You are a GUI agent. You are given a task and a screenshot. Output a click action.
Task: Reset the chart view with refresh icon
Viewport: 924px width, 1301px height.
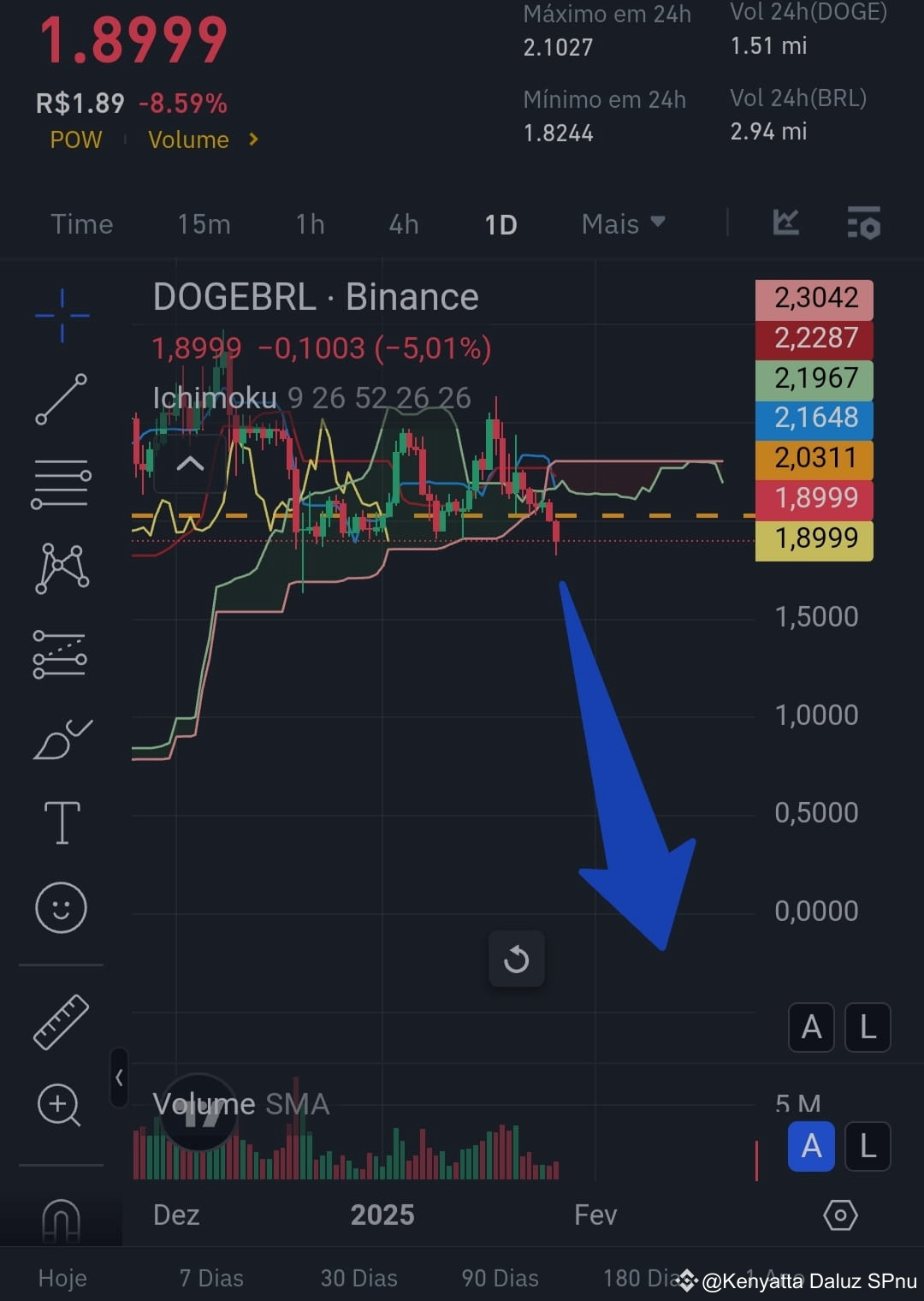pos(516,959)
